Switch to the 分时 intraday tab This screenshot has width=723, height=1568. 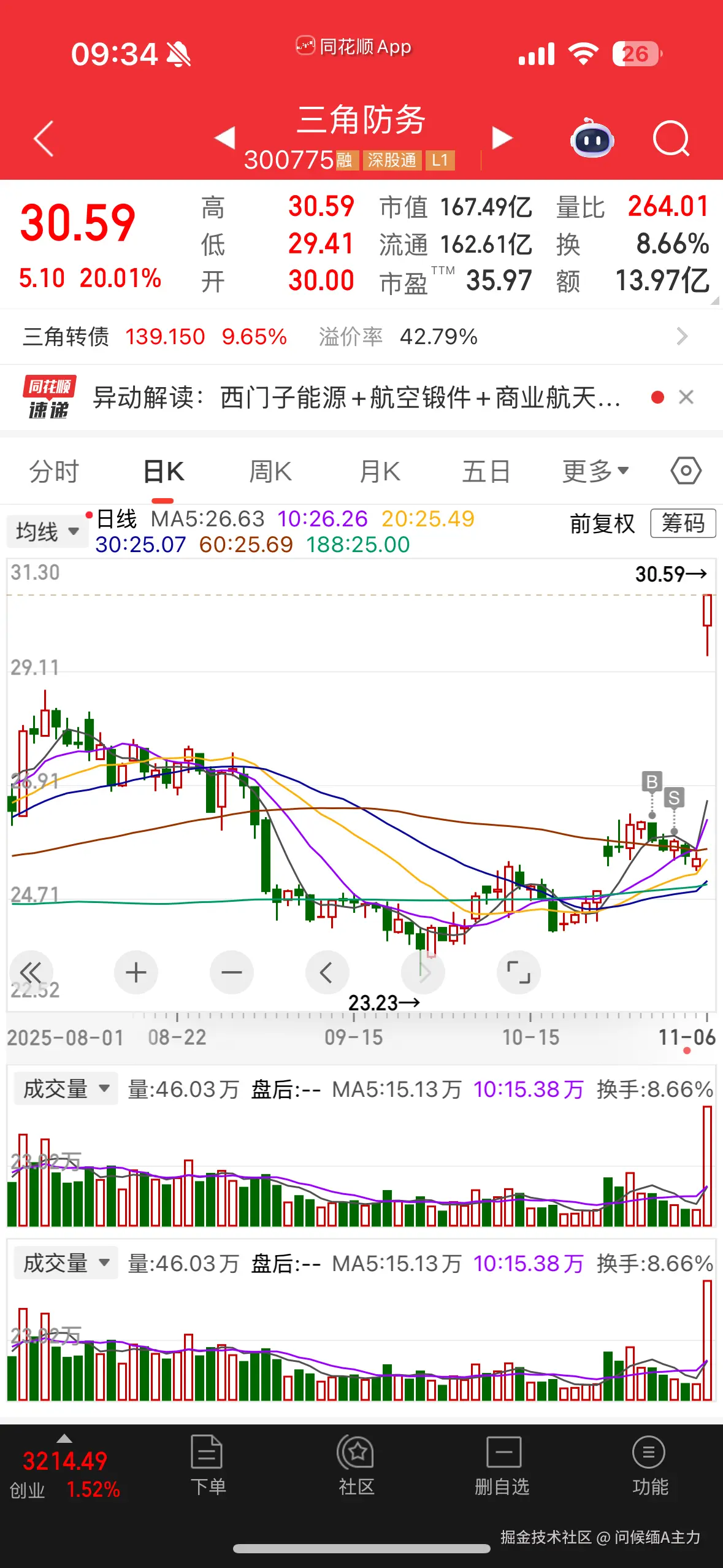(x=53, y=471)
